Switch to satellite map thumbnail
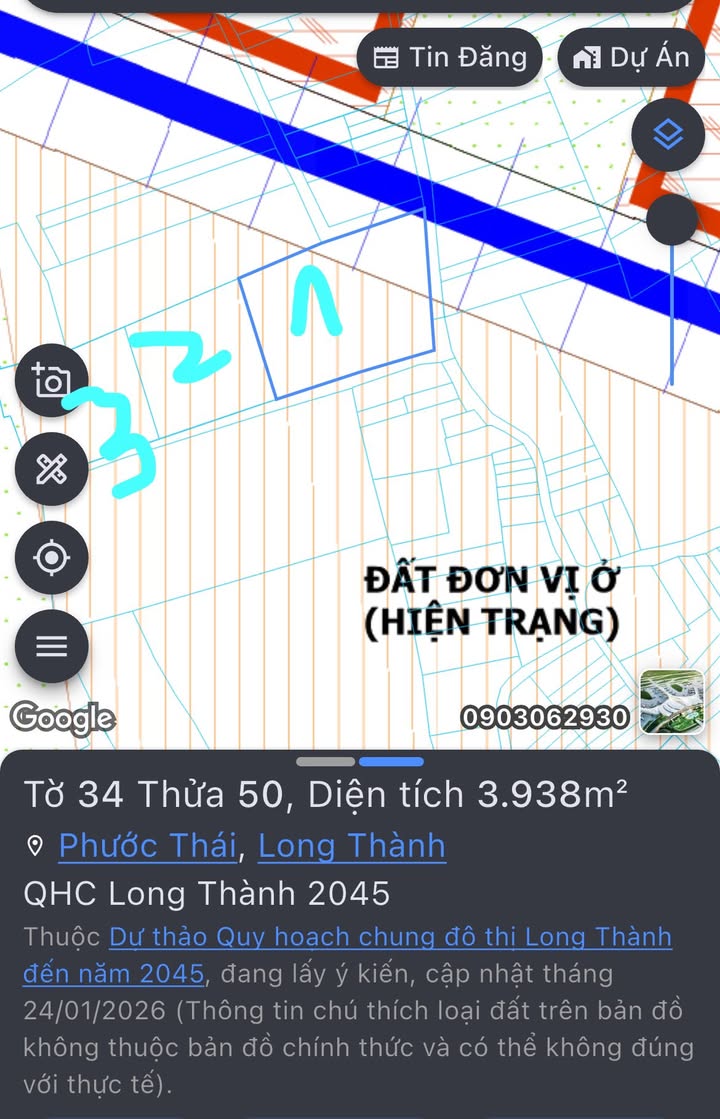The width and height of the screenshot is (720, 1119). click(x=671, y=702)
